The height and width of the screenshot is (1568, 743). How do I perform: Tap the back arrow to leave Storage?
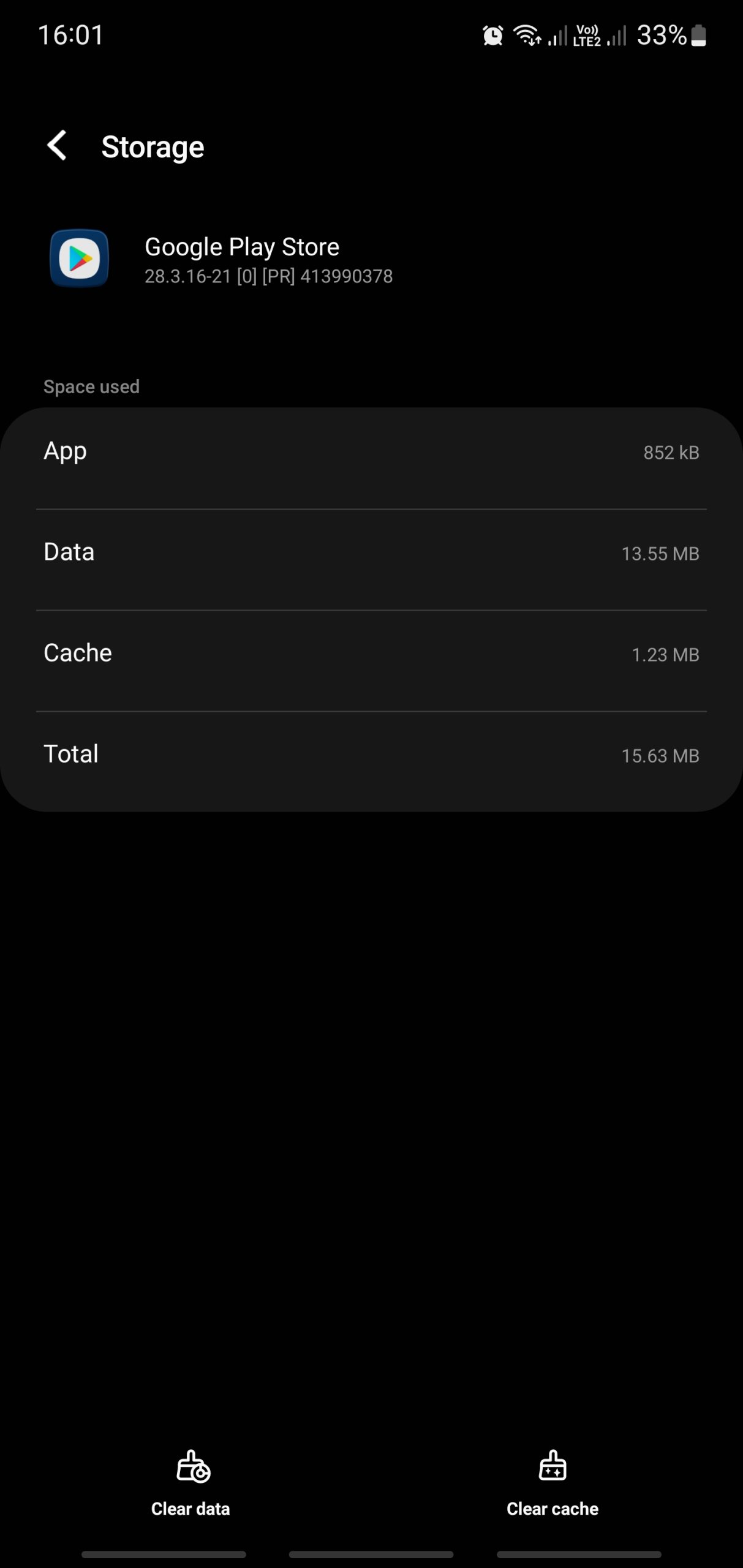click(x=57, y=146)
